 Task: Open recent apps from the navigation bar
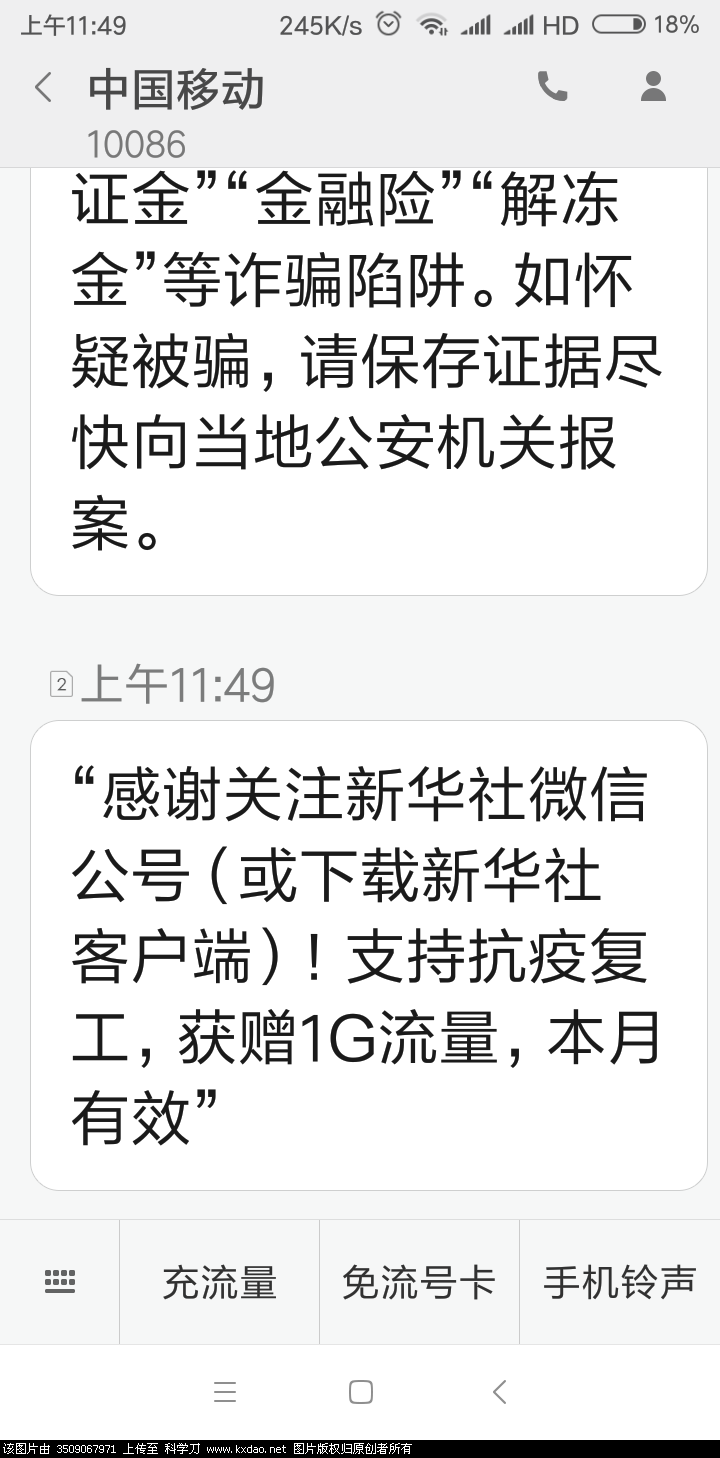tap(225, 1391)
